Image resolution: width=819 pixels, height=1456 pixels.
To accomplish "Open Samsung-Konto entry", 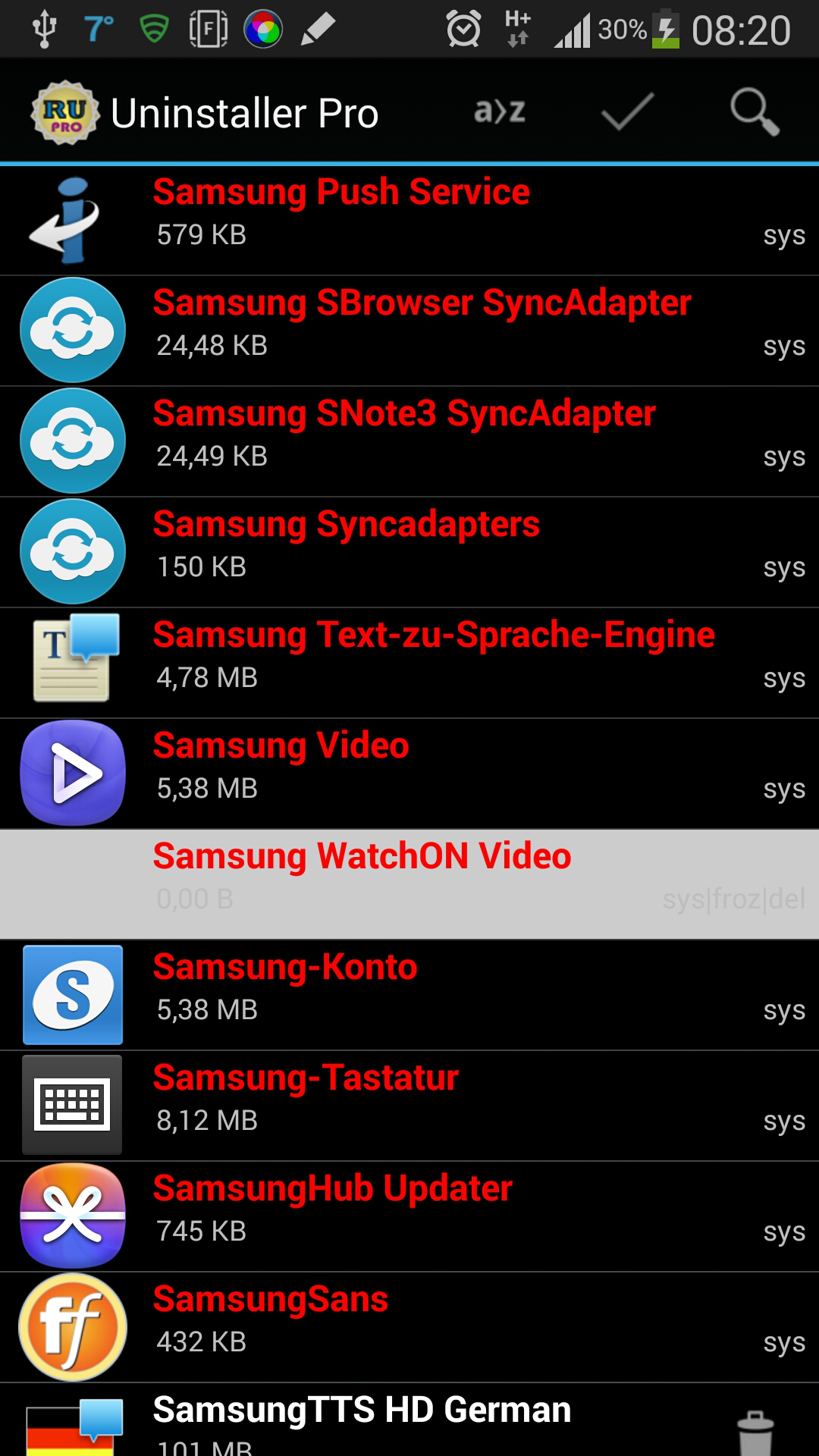I will [409, 995].
